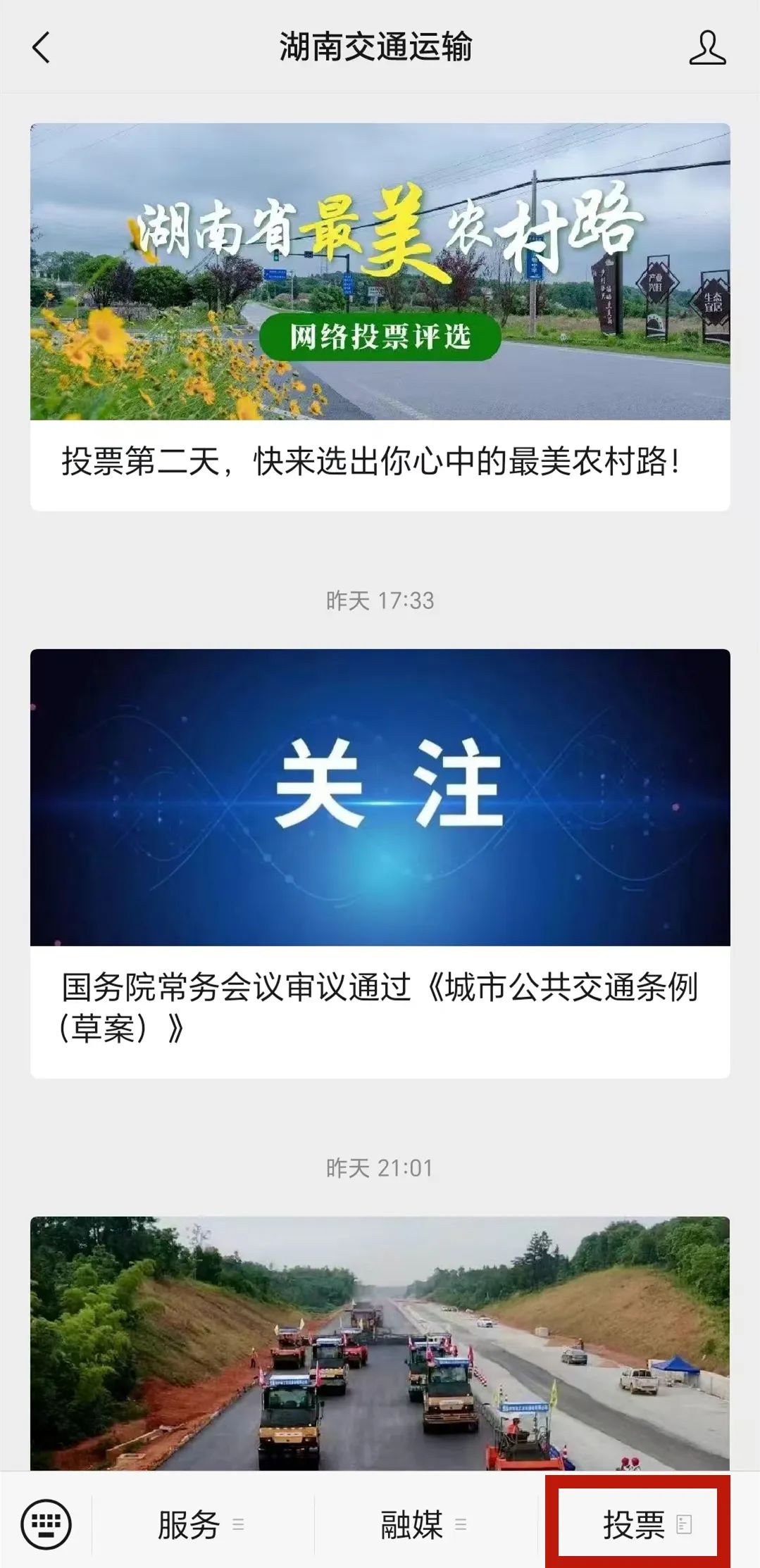The height and width of the screenshot is (1568, 760).
Task: Open the road construction article image
Action: click(380, 1341)
